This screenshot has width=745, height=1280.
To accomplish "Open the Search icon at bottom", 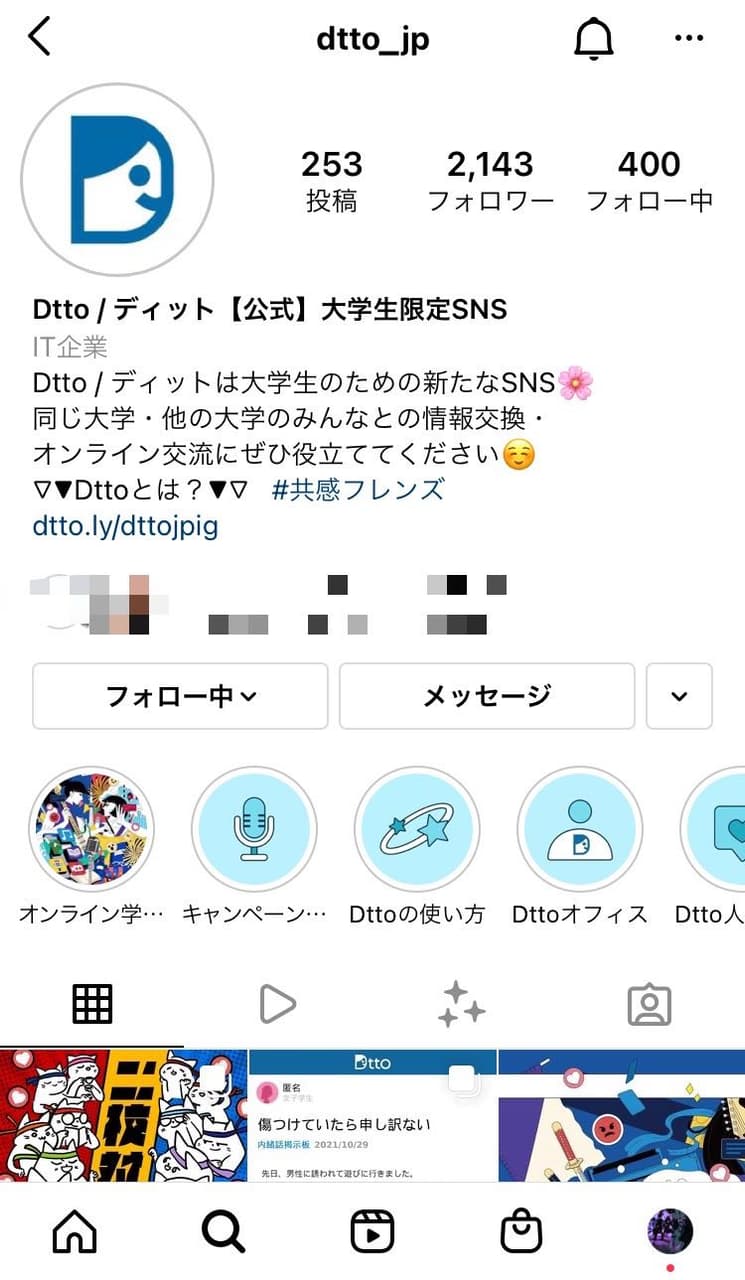I will 223,1232.
